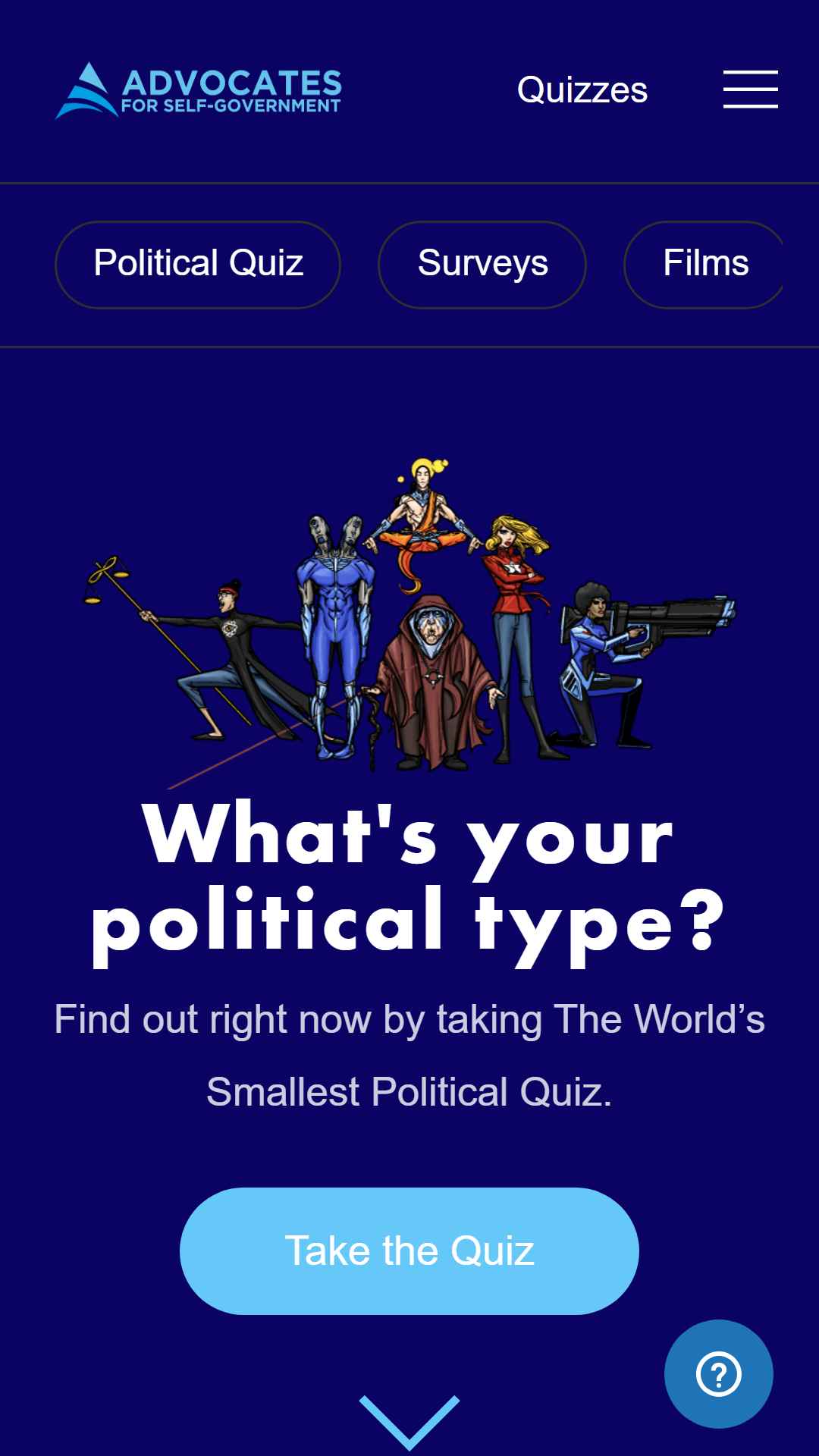Tap the Take the Quiz button
819x1456 pixels.
pos(409,1251)
